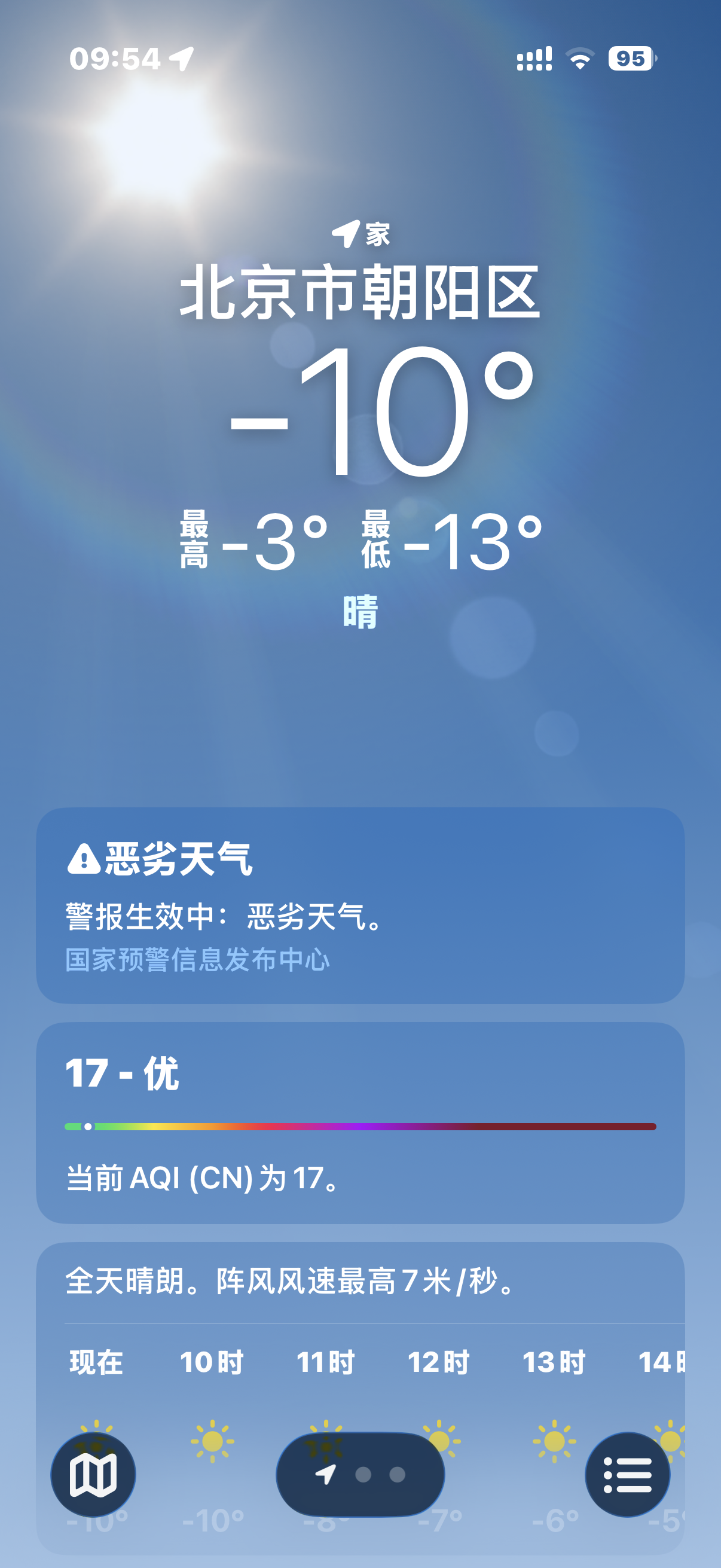Tap the location page indicator dots
Image resolution: width=721 pixels, height=1568 pixels.
360,1474
